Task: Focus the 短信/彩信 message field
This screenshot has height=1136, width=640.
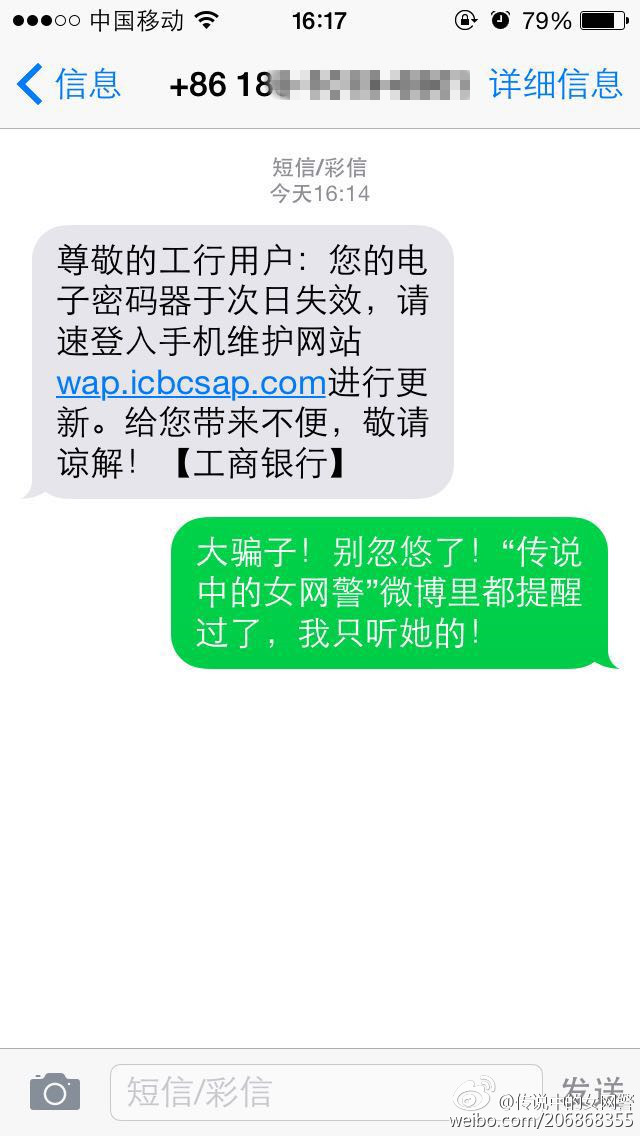Action: pyautogui.click(x=320, y=1091)
